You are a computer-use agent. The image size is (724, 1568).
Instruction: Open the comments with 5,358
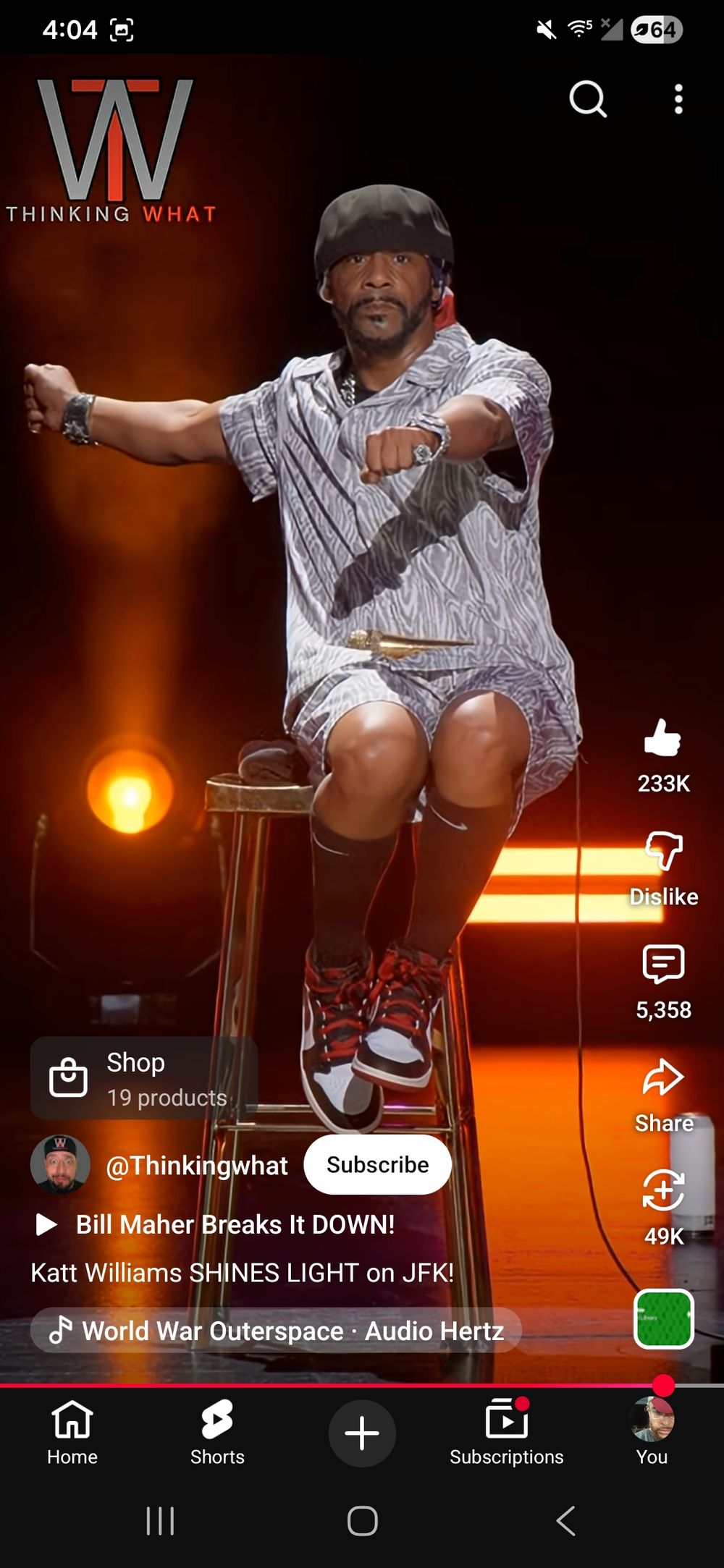(663, 965)
